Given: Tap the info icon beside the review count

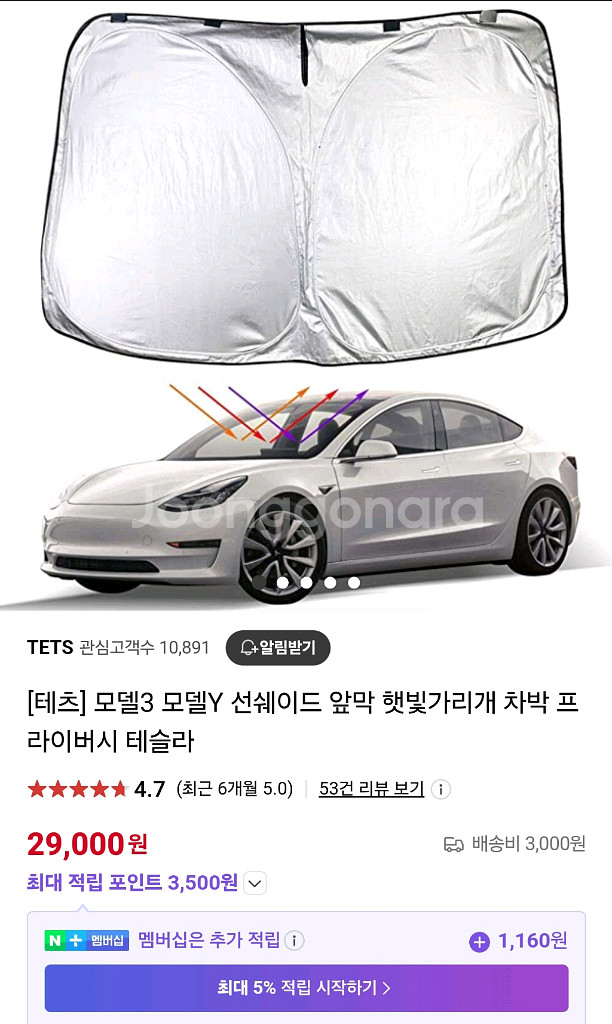Looking at the screenshot, I should (x=441, y=790).
